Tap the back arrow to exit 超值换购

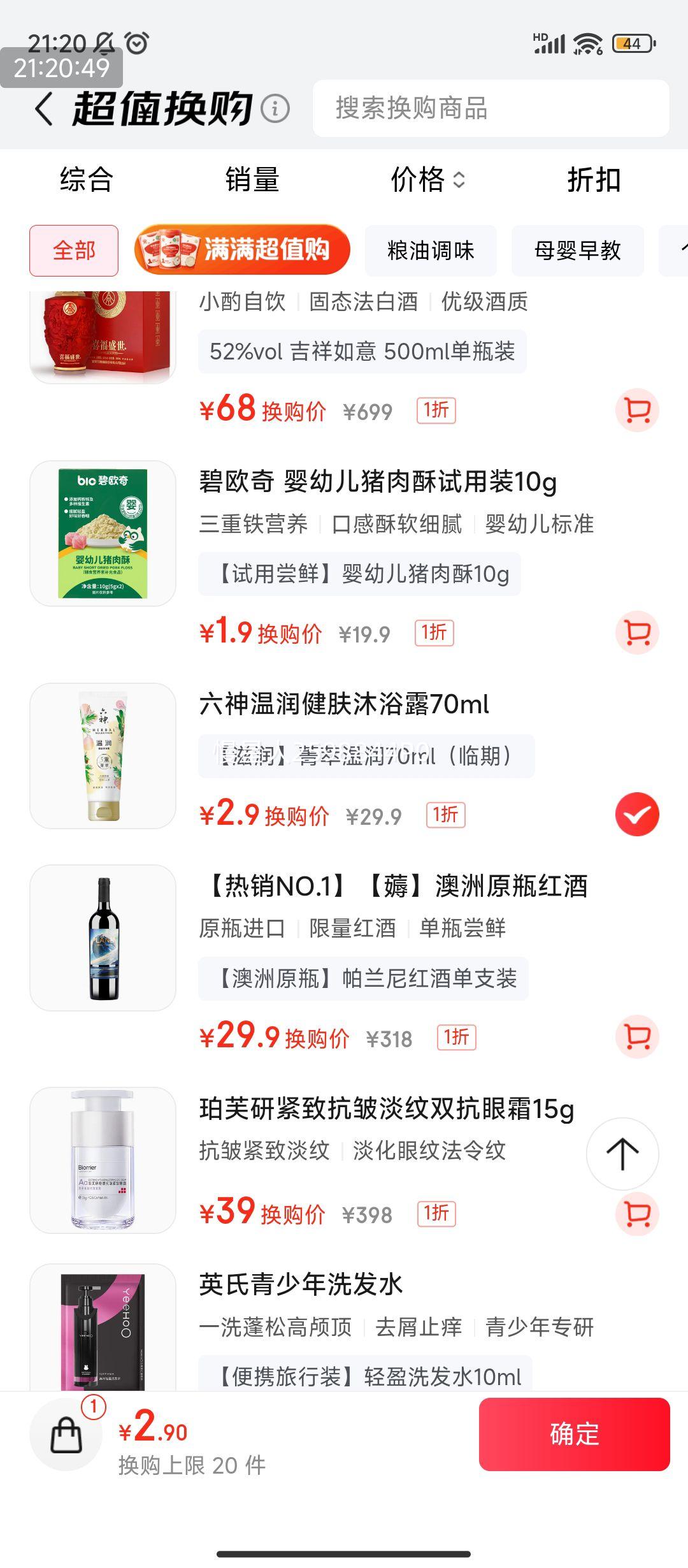(43, 108)
